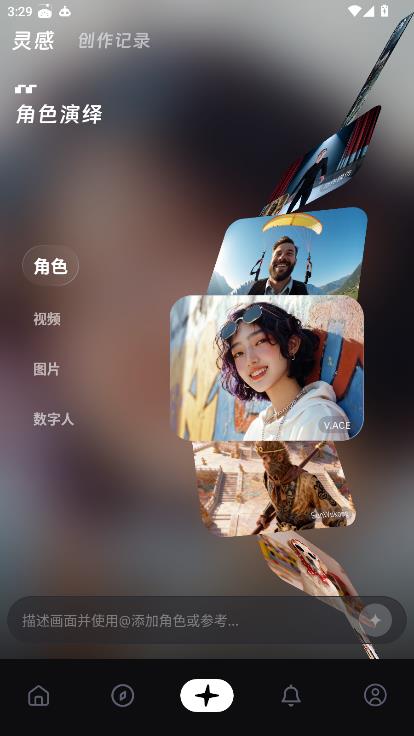
Task: Switch to the 视频 category
Action: point(47,319)
